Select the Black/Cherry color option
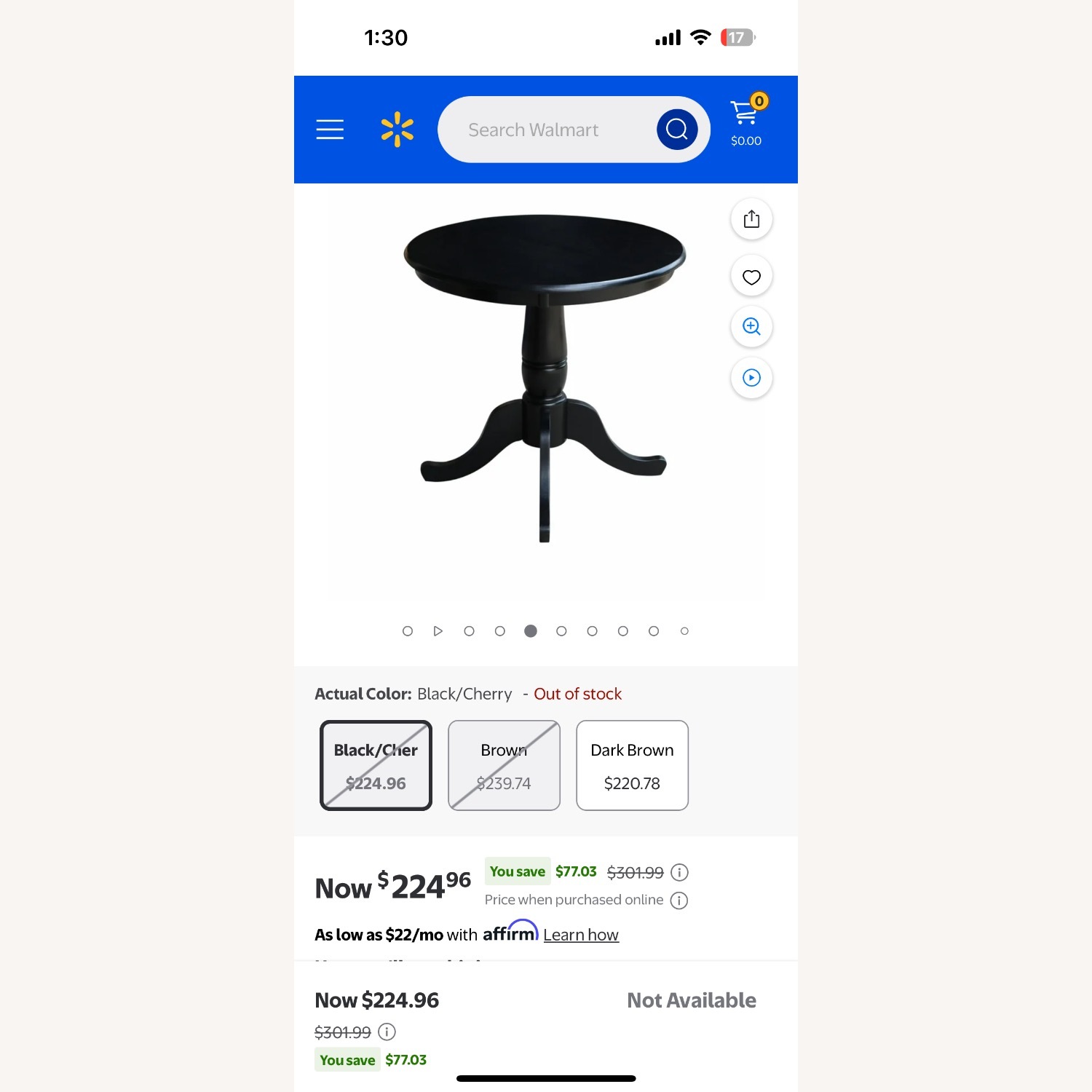1092x1092 pixels. [x=376, y=765]
